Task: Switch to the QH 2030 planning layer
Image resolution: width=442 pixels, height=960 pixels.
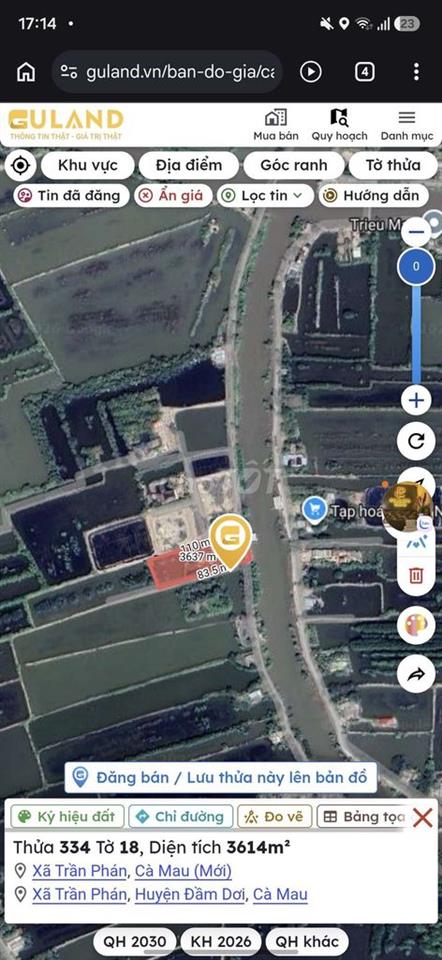Action: (x=135, y=942)
